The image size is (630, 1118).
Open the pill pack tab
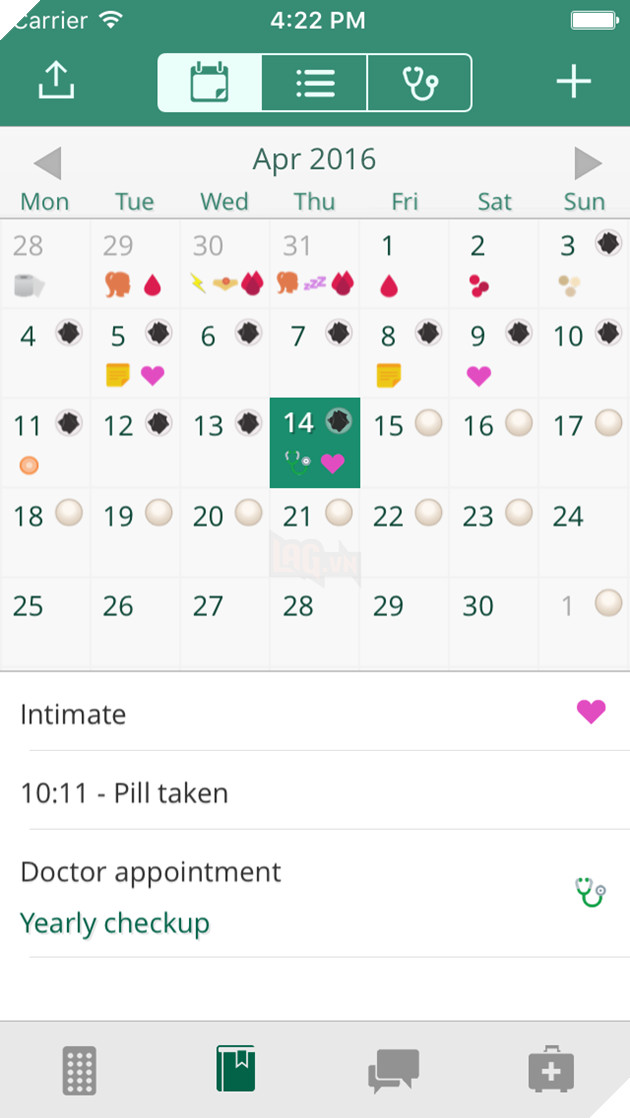pos(79,1070)
